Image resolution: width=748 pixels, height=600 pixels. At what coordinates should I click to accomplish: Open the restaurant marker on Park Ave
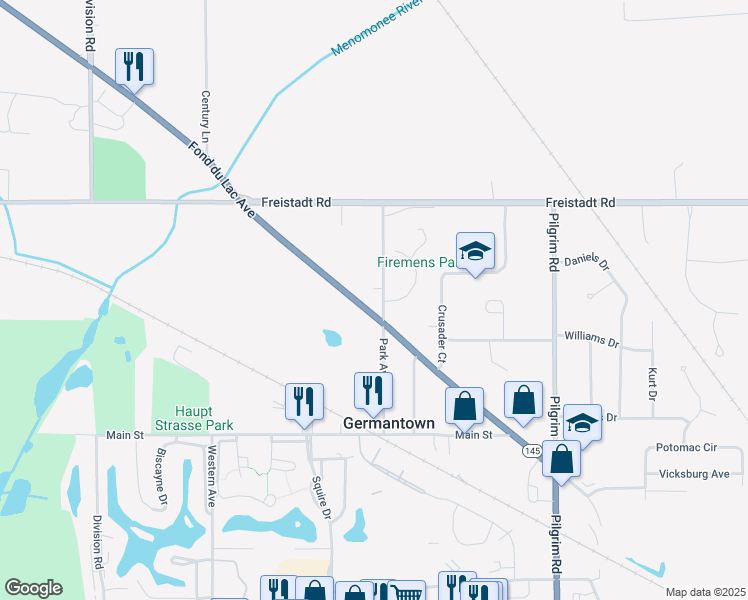tap(373, 390)
